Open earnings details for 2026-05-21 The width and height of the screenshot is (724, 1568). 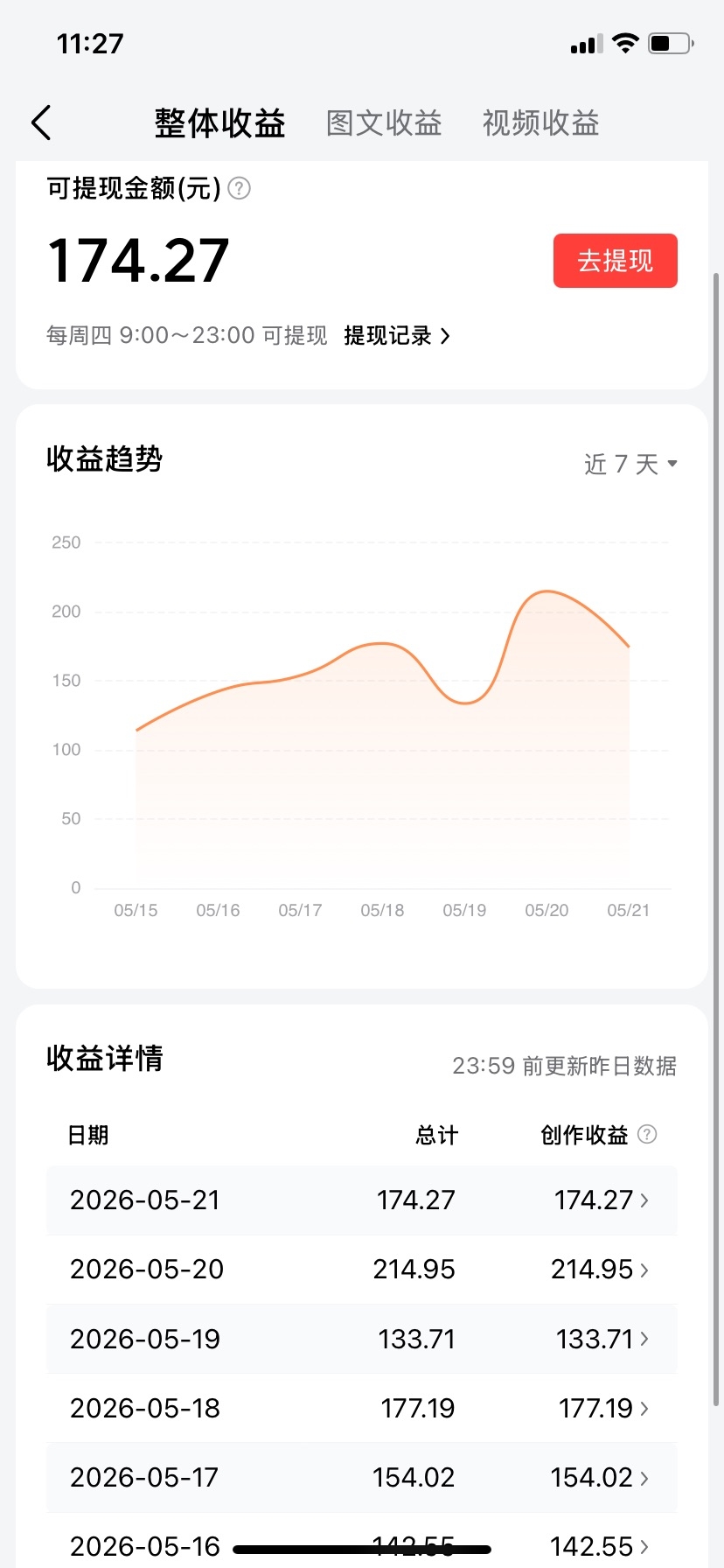pyautogui.click(x=362, y=1200)
